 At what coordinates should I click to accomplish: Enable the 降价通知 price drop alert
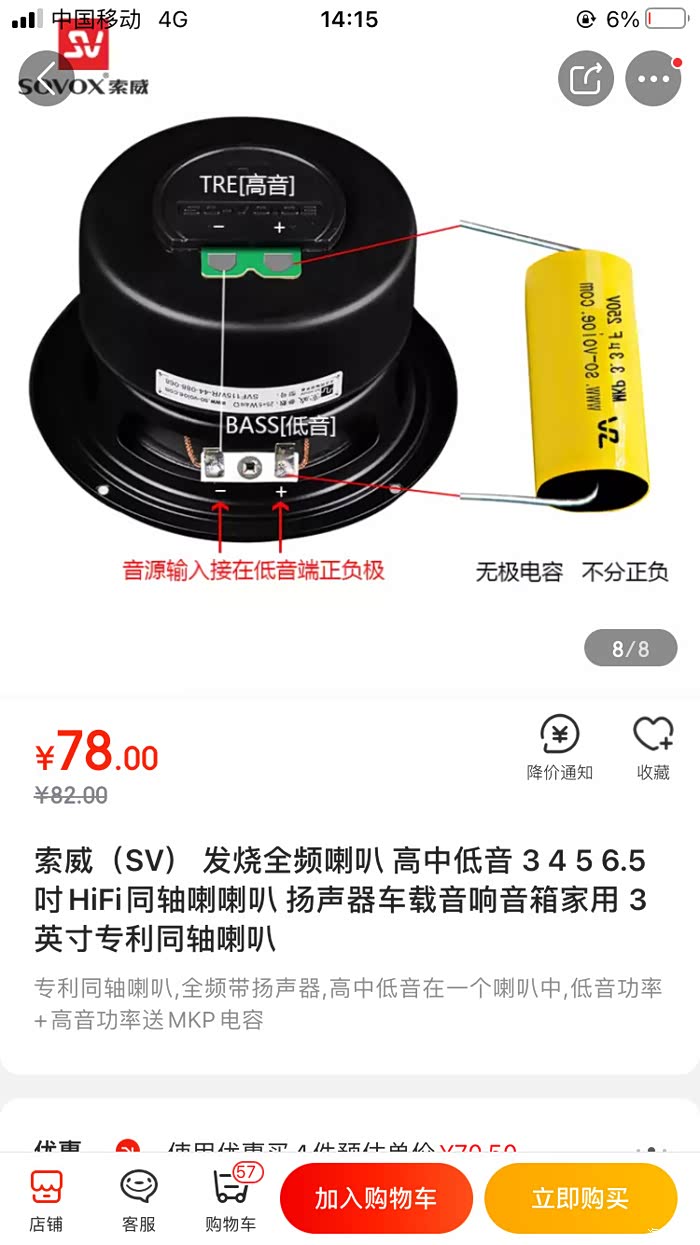[560, 748]
